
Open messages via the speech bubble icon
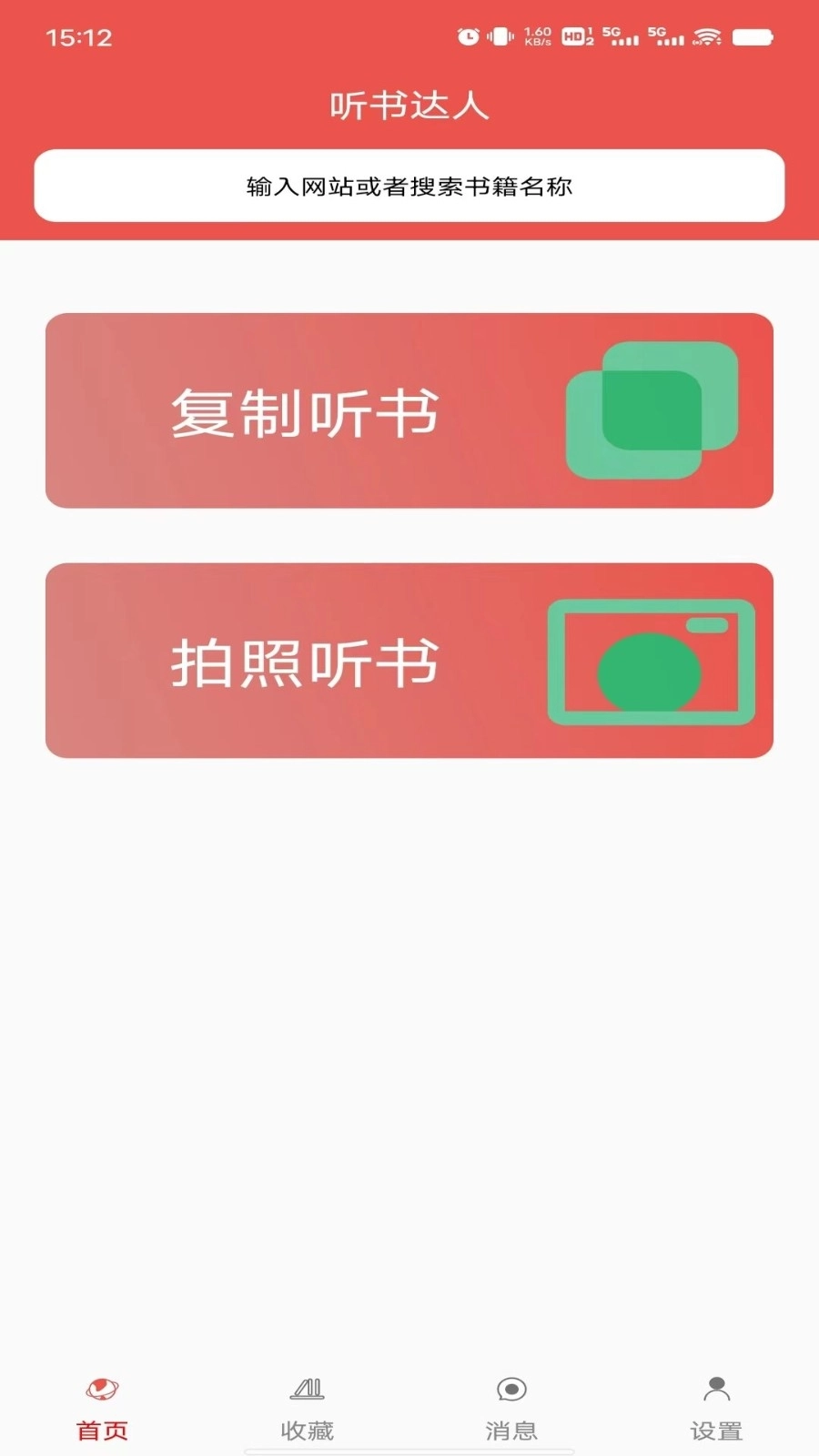[x=511, y=1390]
